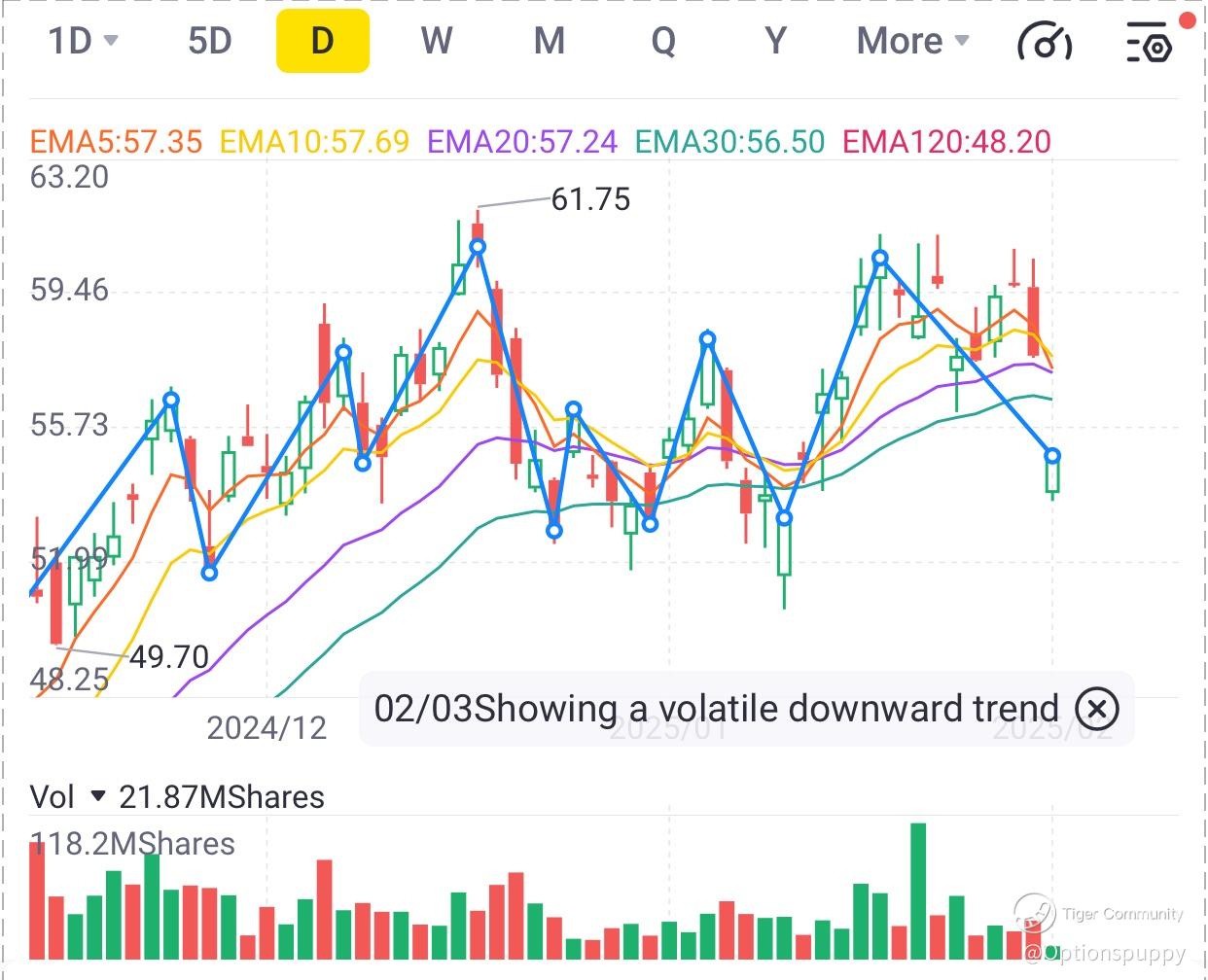Select the daily D period tab
This screenshot has width=1208, height=980.
click(x=323, y=41)
